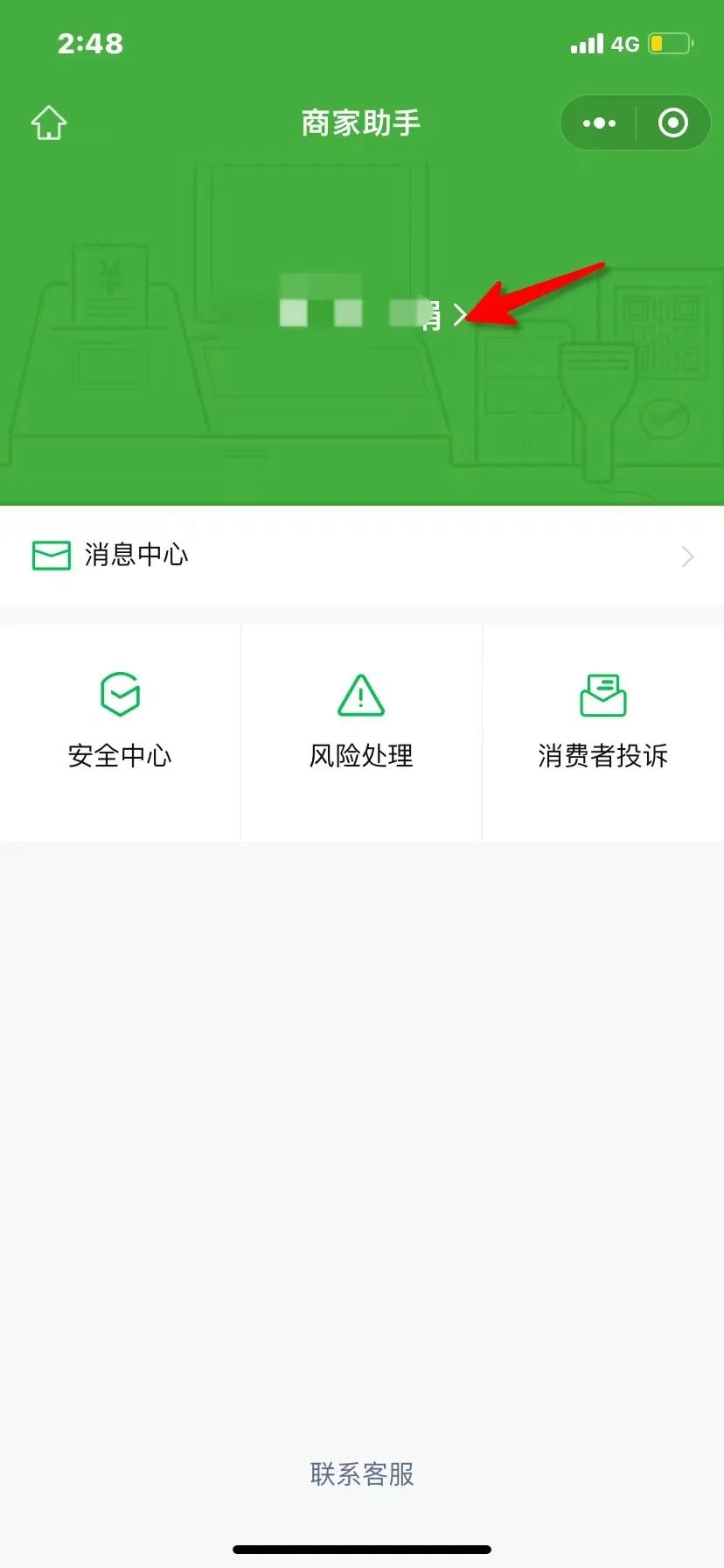This screenshot has width=724, height=1568.
Task: Select the 商家助手 title text
Action: pos(361,122)
